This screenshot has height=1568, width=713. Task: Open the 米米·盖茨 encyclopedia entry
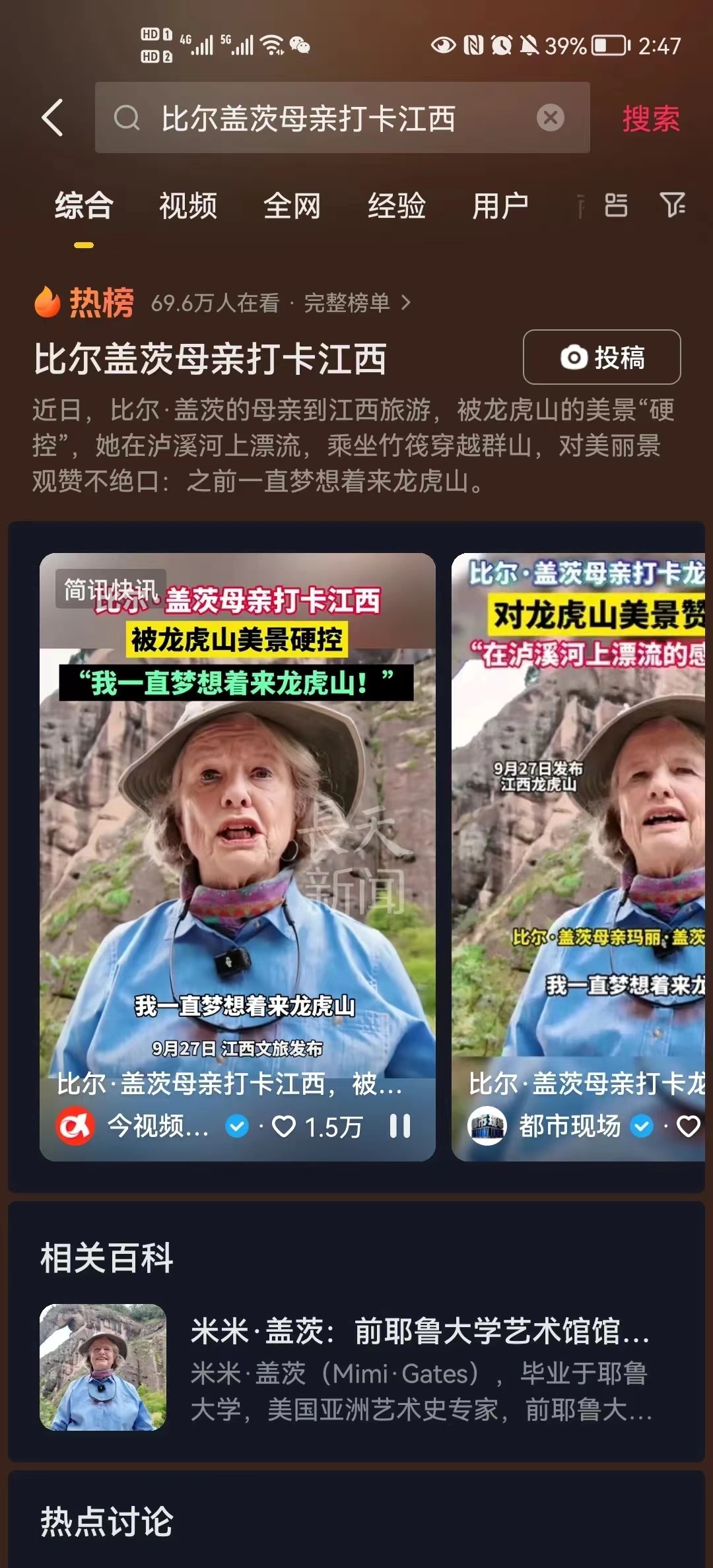coord(356,1367)
